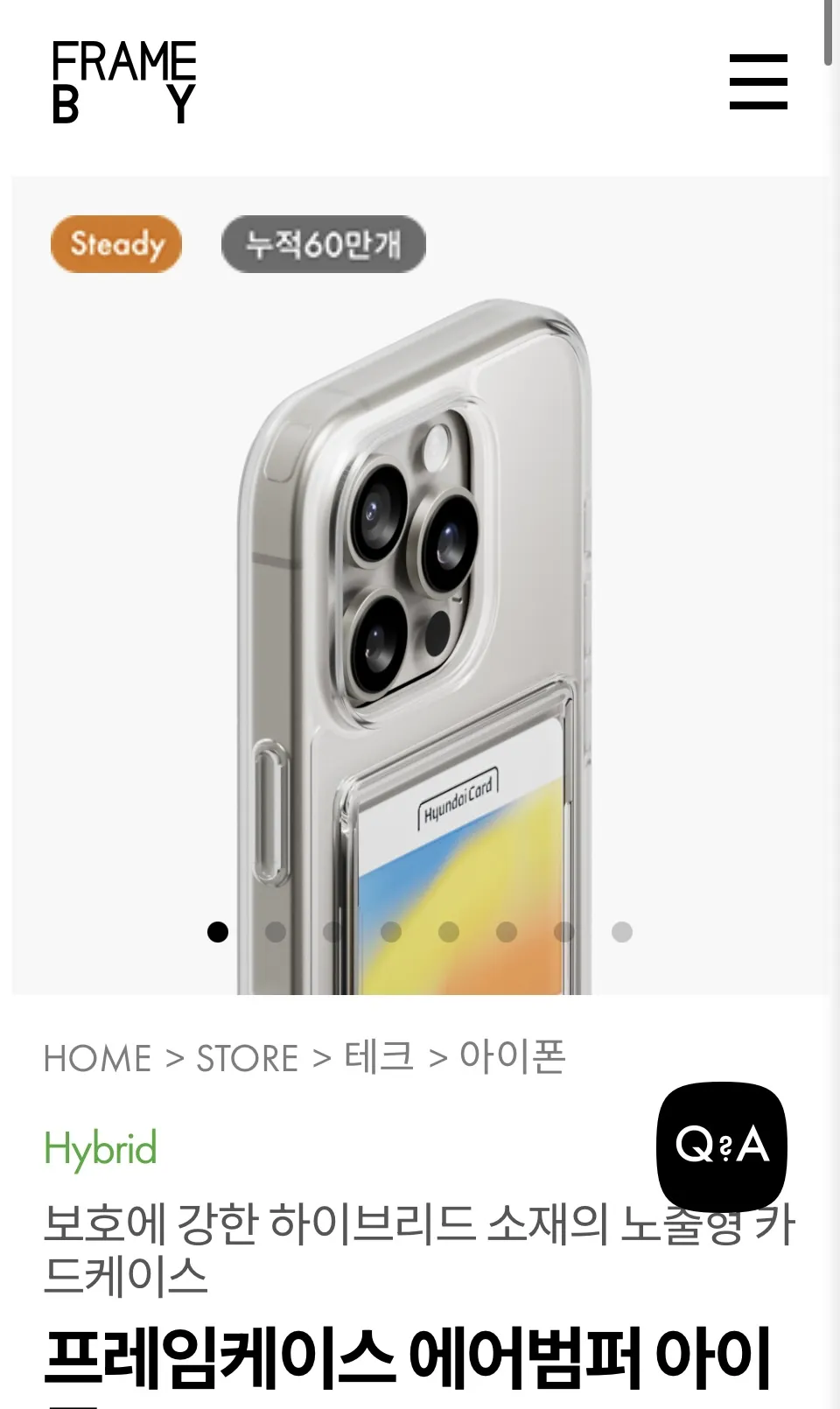This screenshot has width=840, height=1409.
Task: Jump to the second product image dot
Action: (x=276, y=932)
